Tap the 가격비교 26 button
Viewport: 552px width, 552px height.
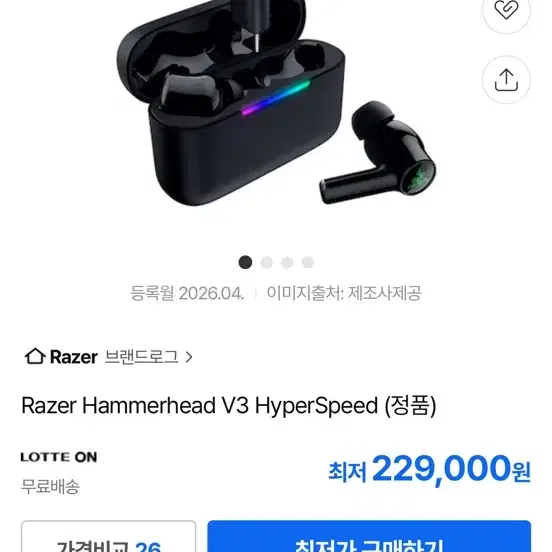pyautogui.click(x=108, y=537)
